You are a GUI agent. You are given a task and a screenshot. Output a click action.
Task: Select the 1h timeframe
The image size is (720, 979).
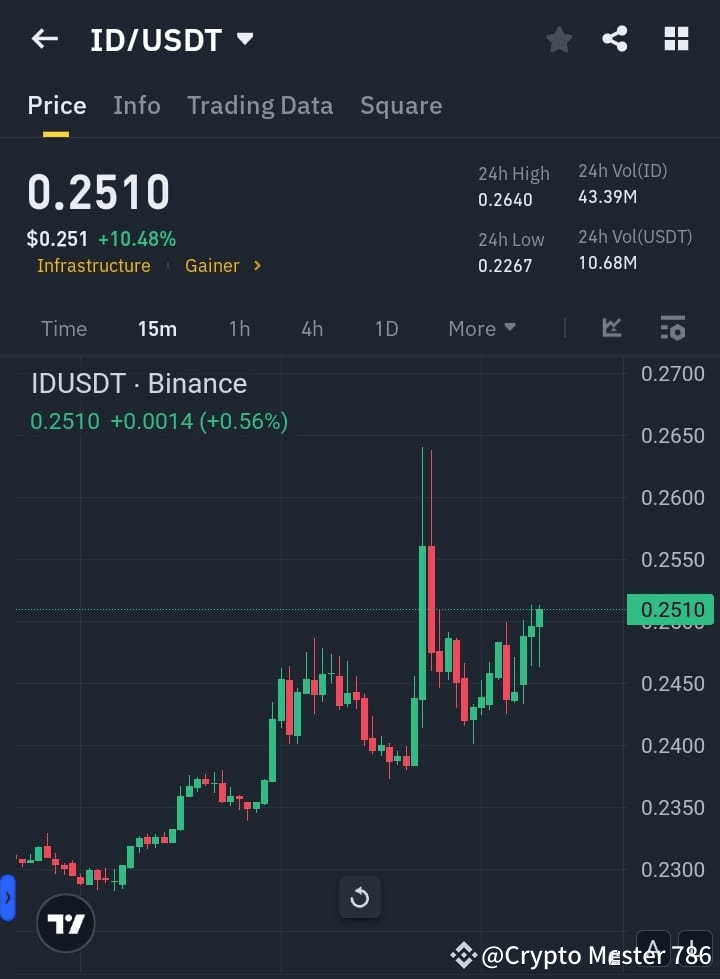point(239,328)
